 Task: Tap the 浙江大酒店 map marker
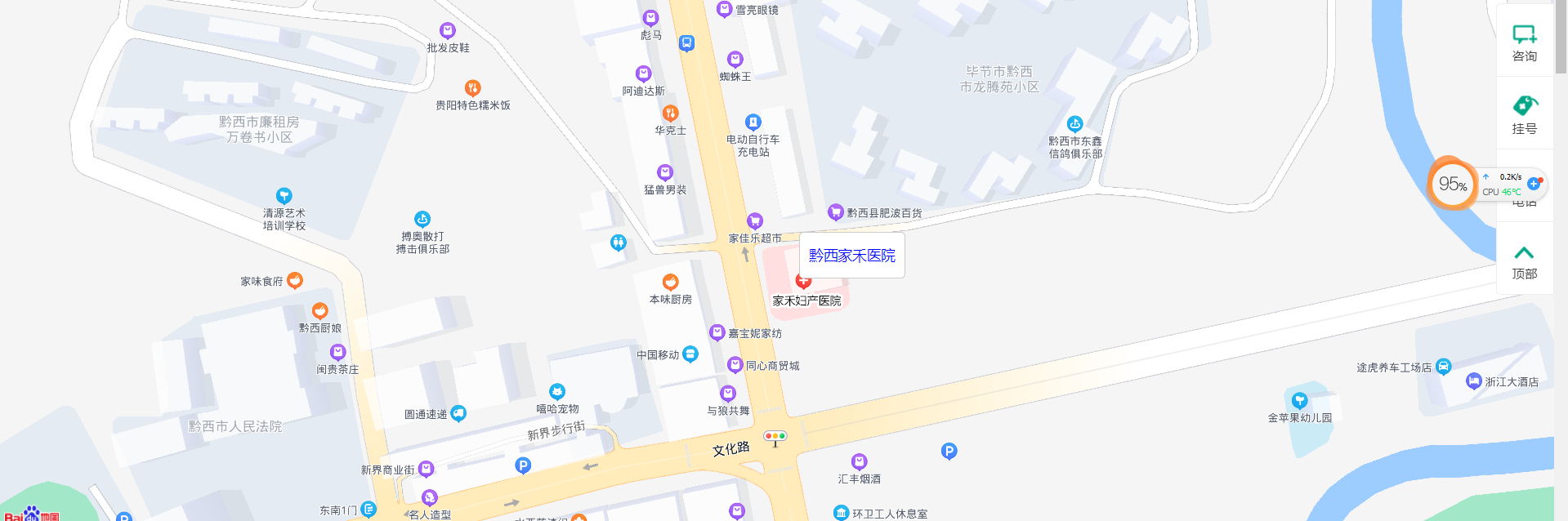pyautogui.click(x=1474, y=381)
